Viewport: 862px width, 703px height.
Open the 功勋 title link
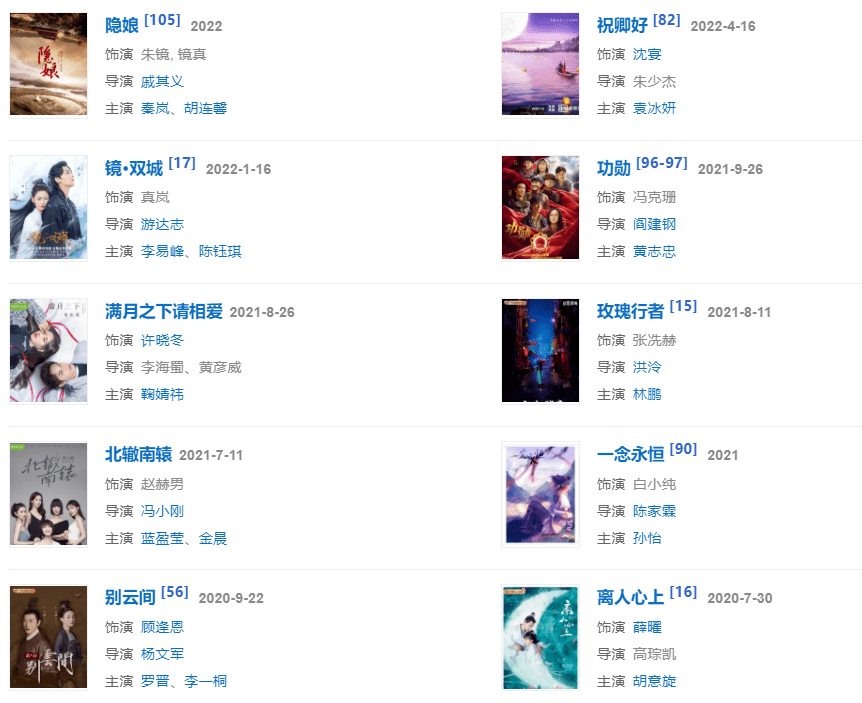614,168
